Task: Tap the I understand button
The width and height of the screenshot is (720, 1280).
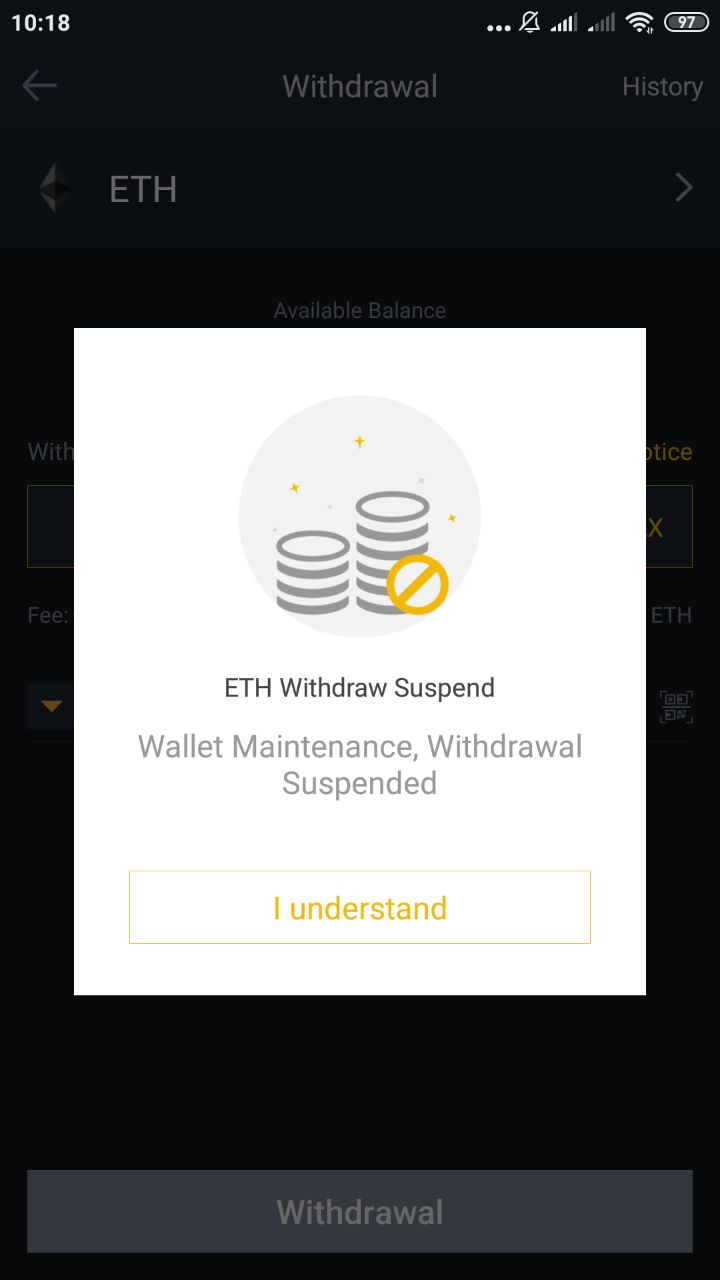Action: 360,907
